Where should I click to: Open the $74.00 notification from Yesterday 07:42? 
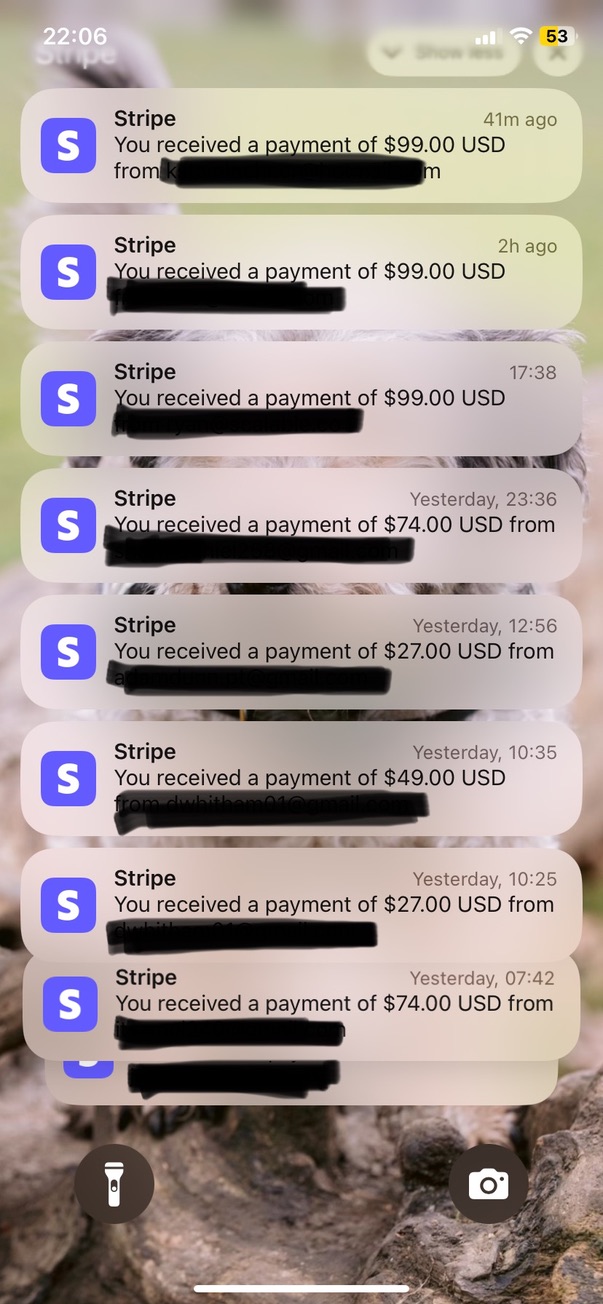coord(301,1004)
